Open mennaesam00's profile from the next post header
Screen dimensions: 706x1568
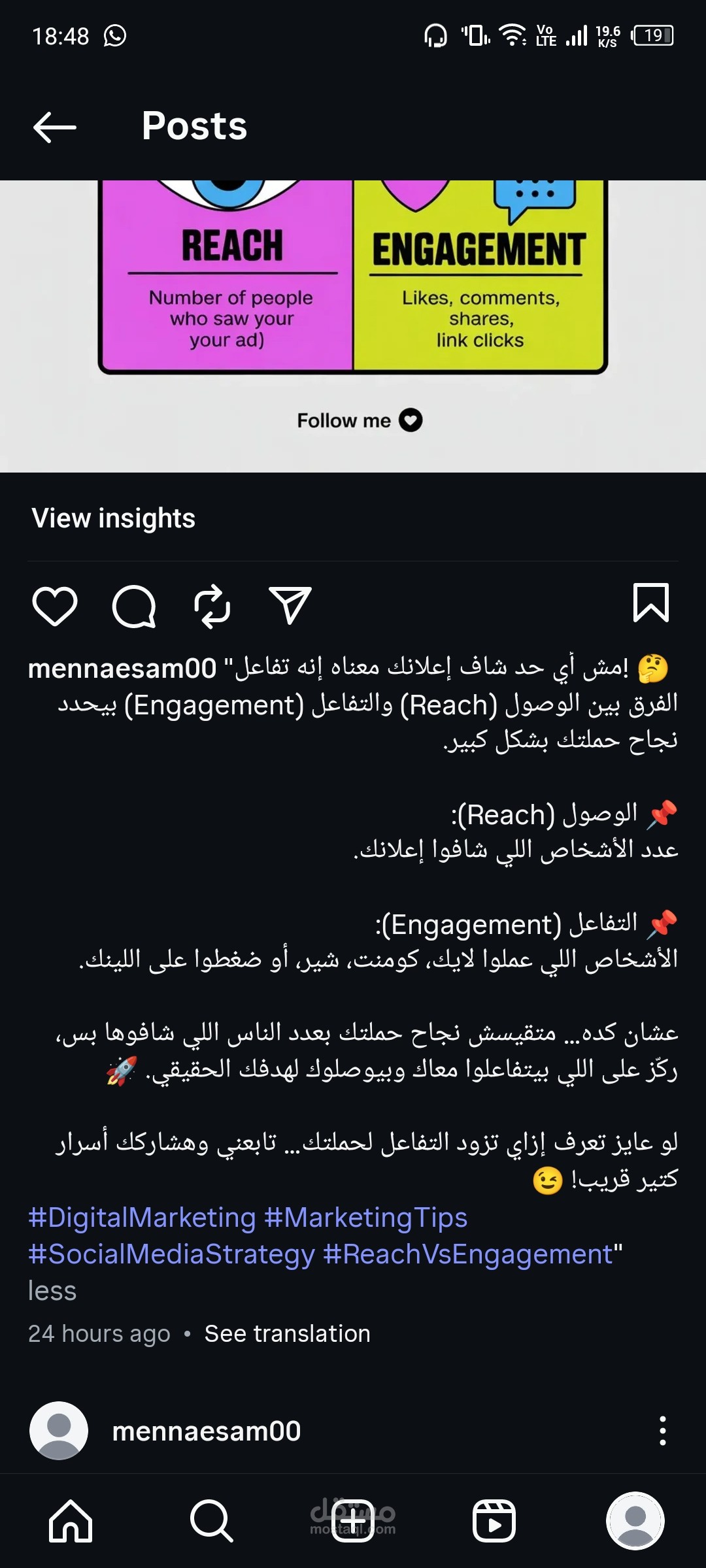206,1431
